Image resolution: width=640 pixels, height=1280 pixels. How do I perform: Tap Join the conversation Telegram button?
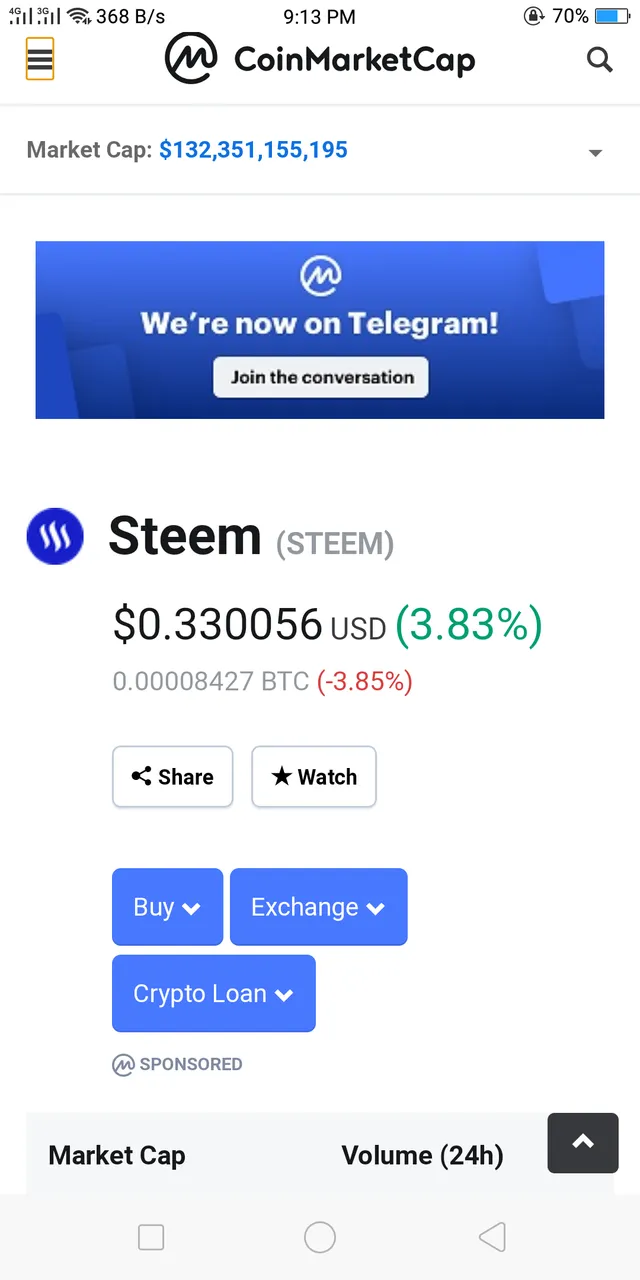[321, 377]
